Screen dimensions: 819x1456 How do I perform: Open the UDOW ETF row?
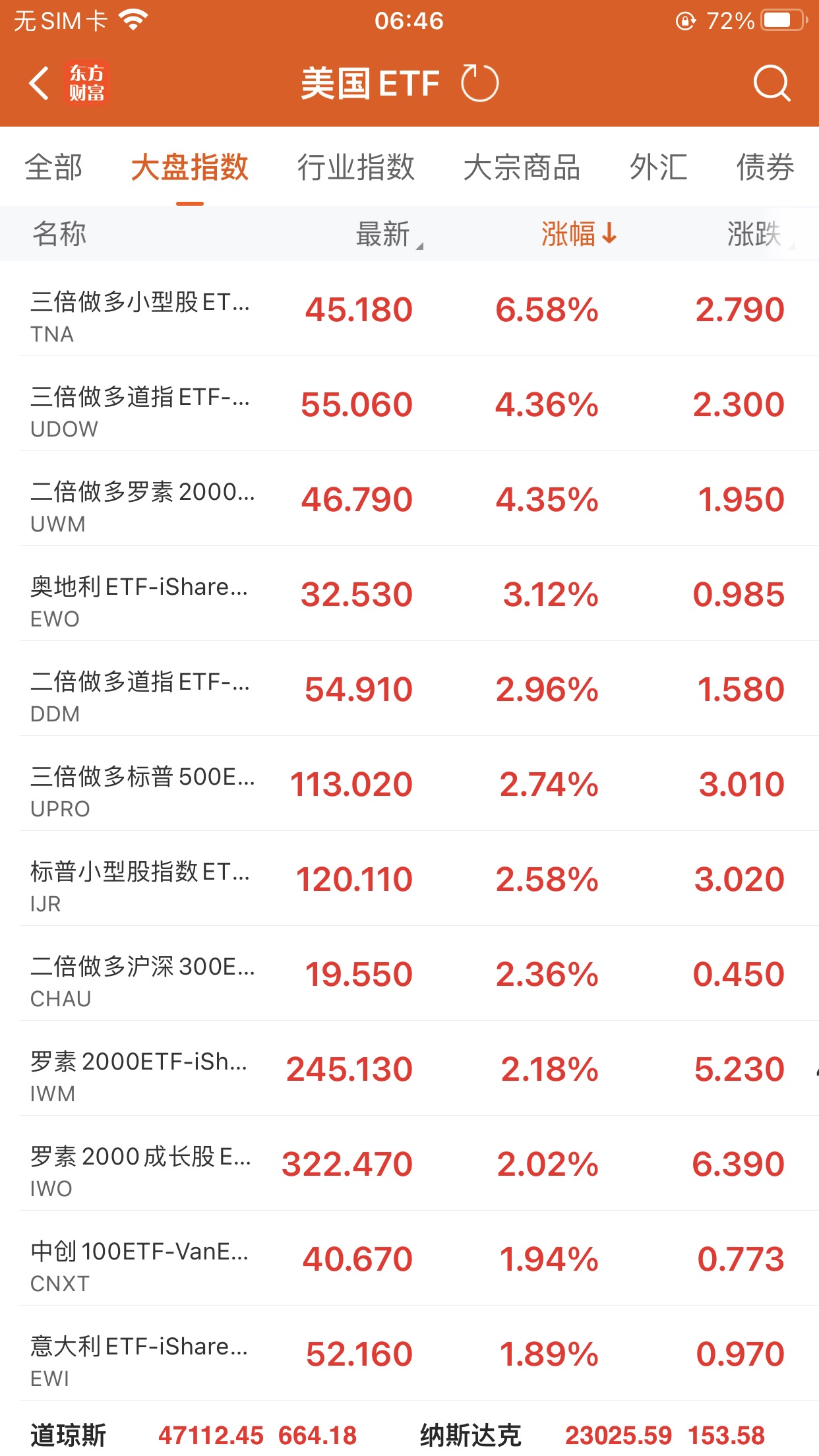pos(409,405)
